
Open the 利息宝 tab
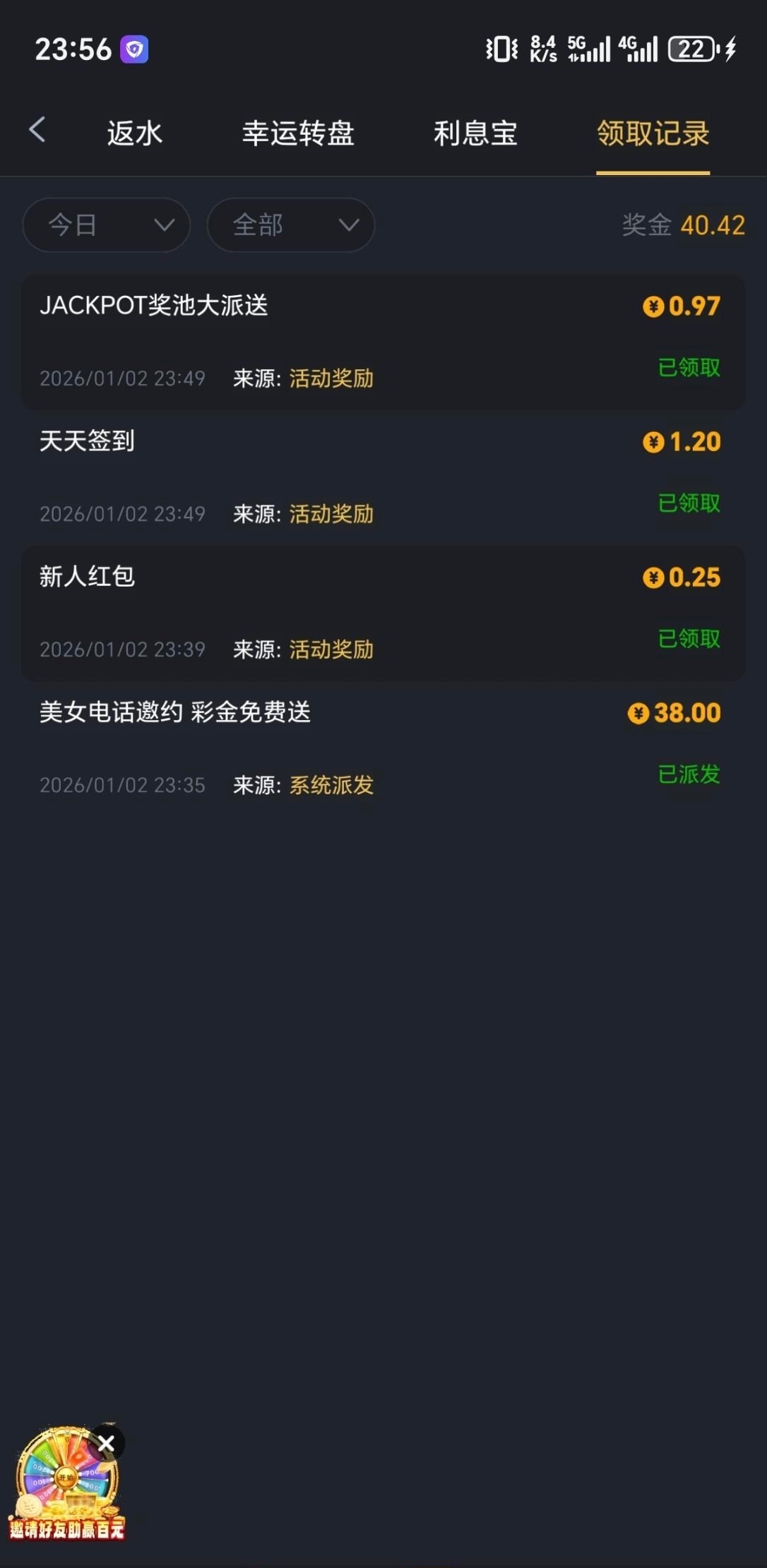click(x=475, y=133)
